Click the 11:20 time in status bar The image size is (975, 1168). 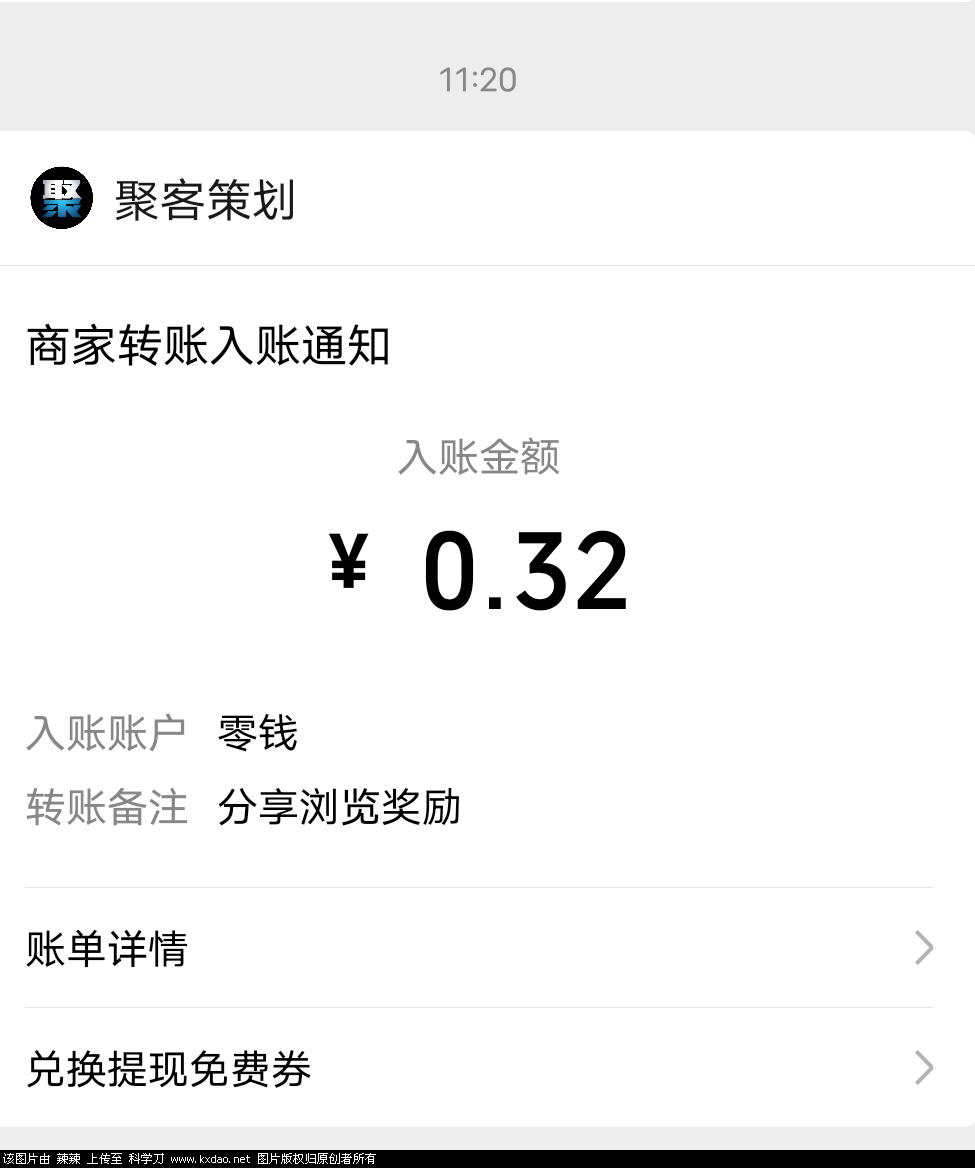click(478, 80)
